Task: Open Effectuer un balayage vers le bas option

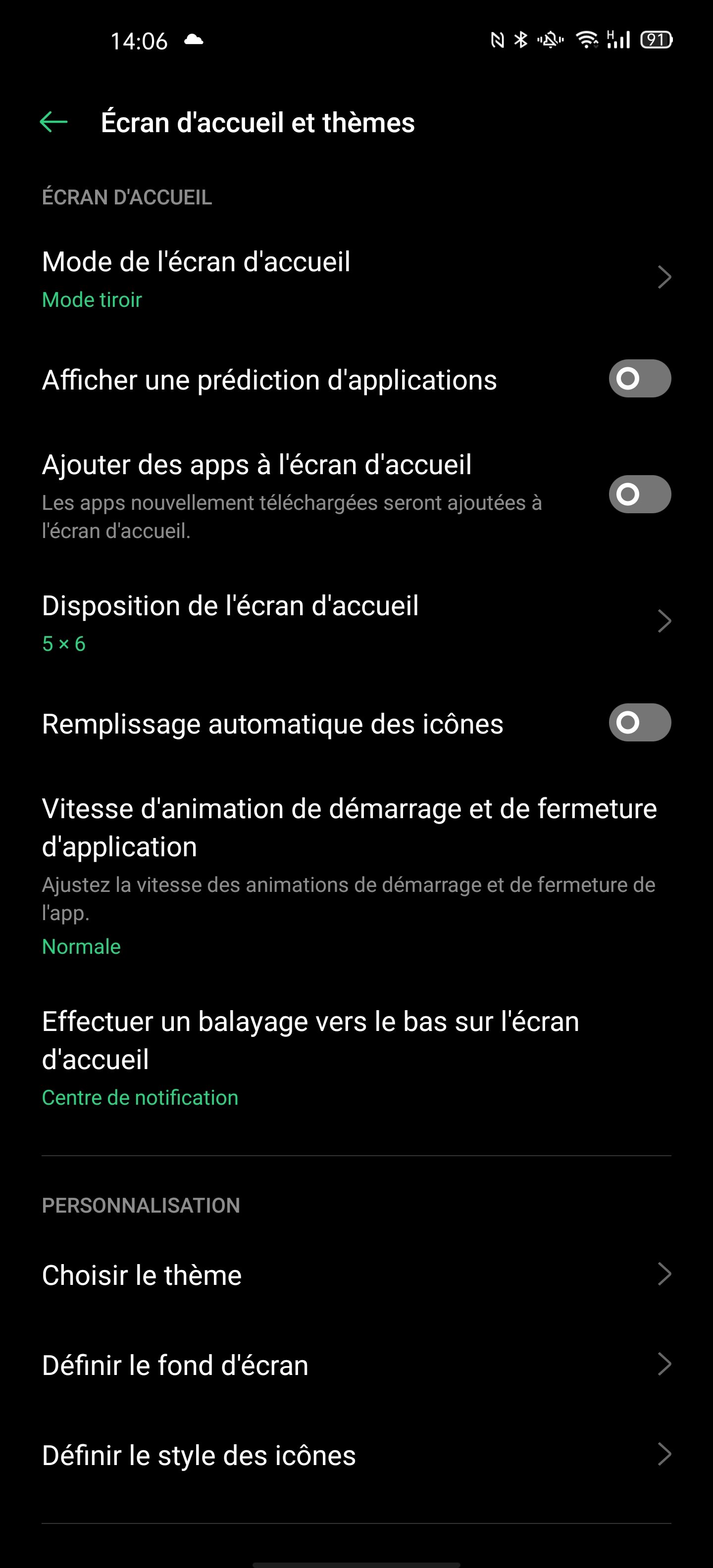Action: (356, 1057)
